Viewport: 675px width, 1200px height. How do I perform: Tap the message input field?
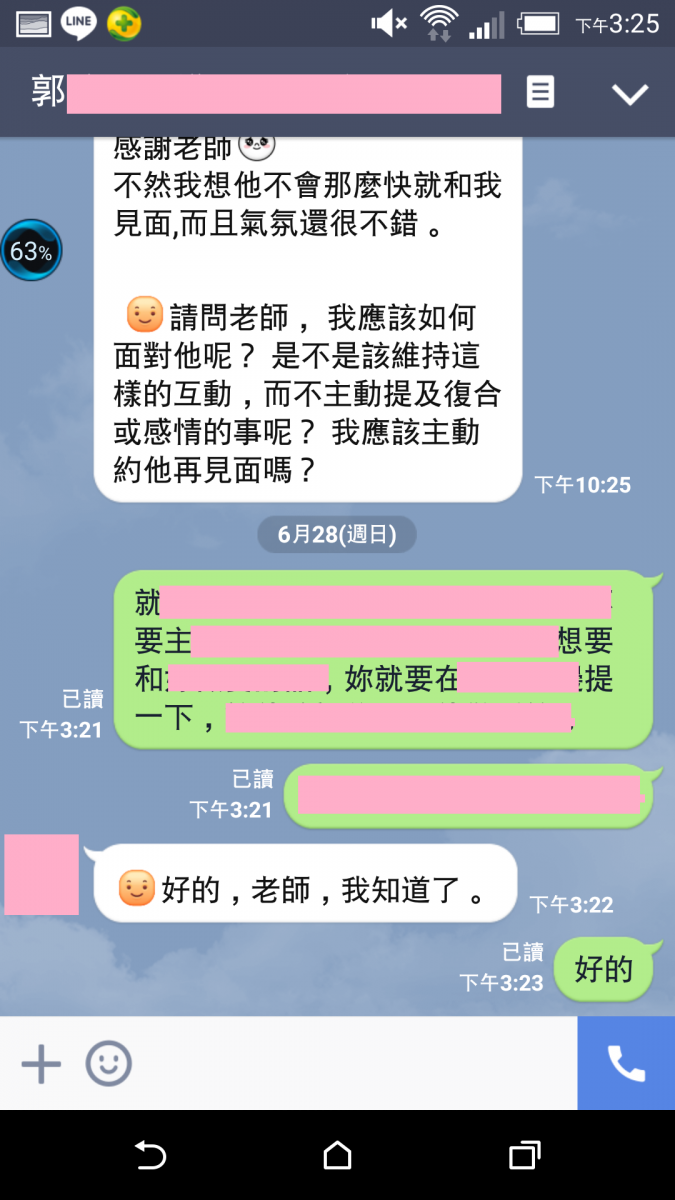350,1064
